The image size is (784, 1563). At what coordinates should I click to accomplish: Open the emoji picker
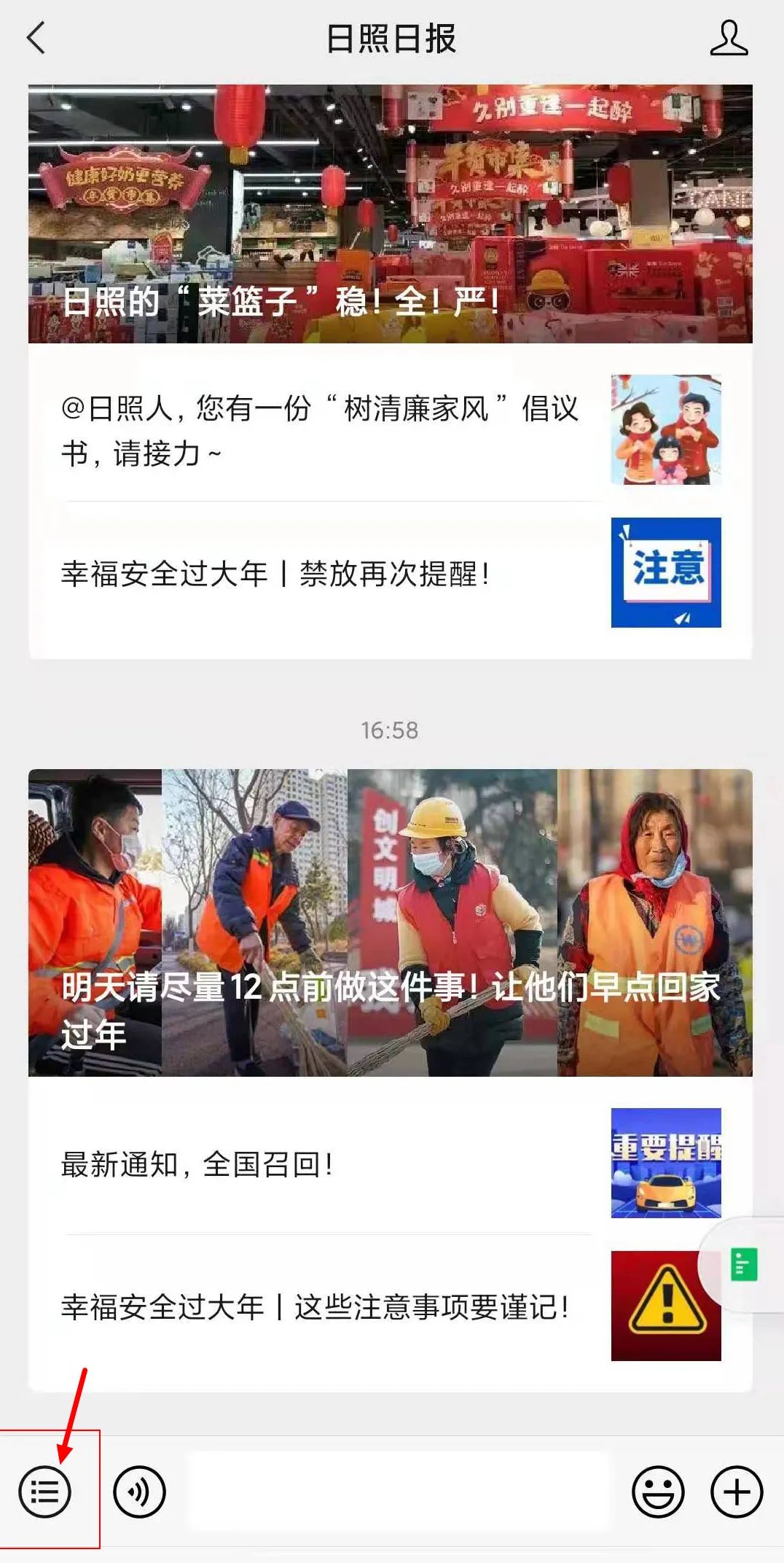pos(658,1492)
